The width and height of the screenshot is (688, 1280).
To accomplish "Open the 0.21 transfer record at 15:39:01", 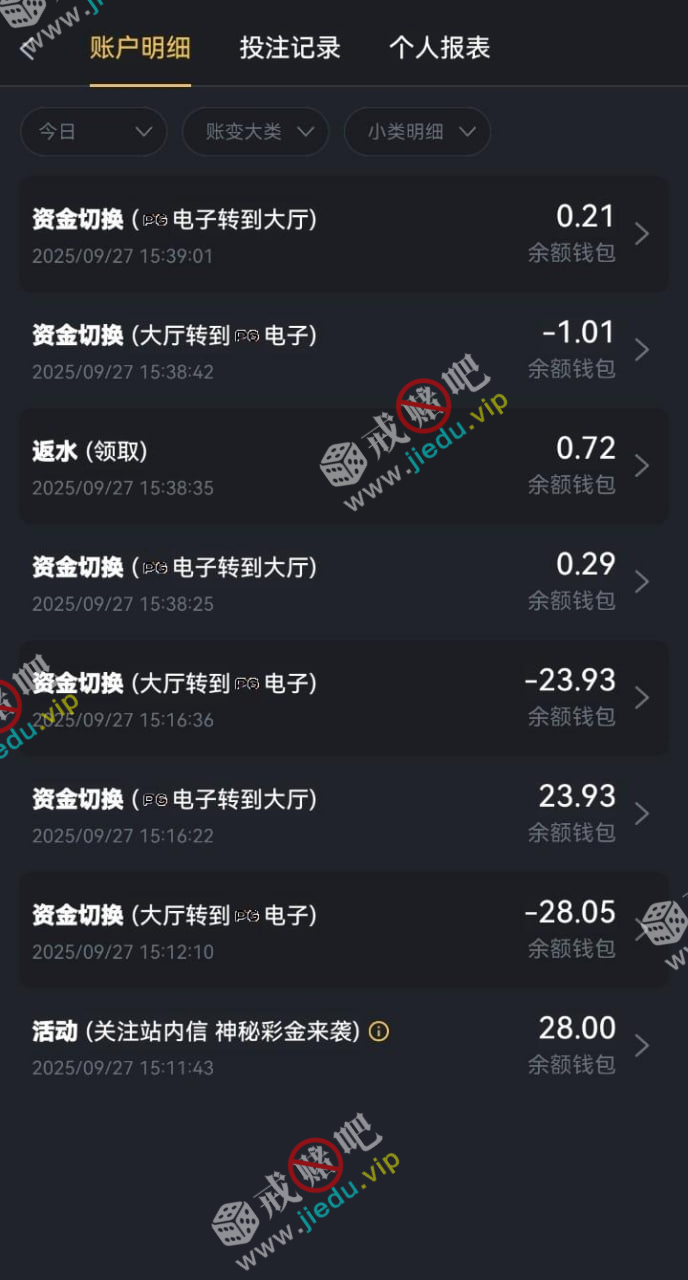I will click(344, 234).
